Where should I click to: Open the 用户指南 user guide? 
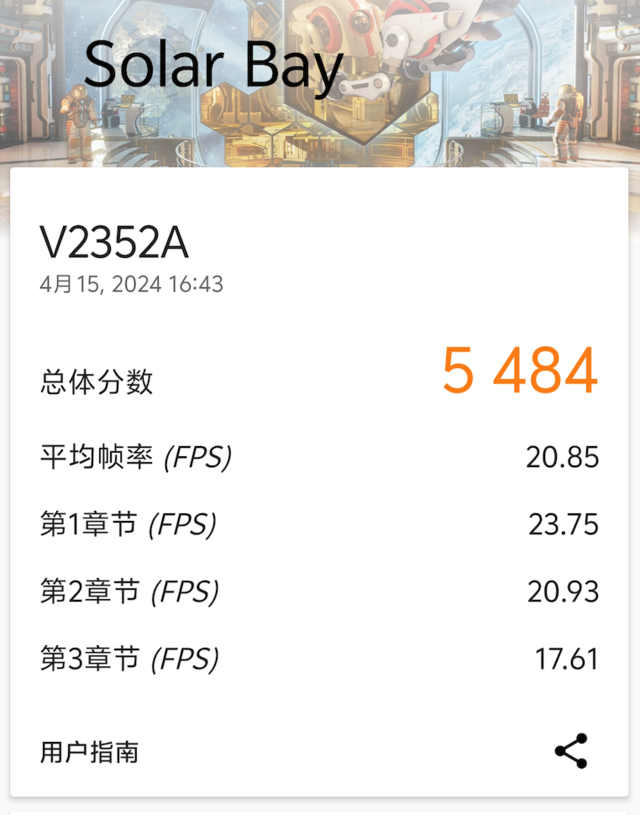coord(89,752)
